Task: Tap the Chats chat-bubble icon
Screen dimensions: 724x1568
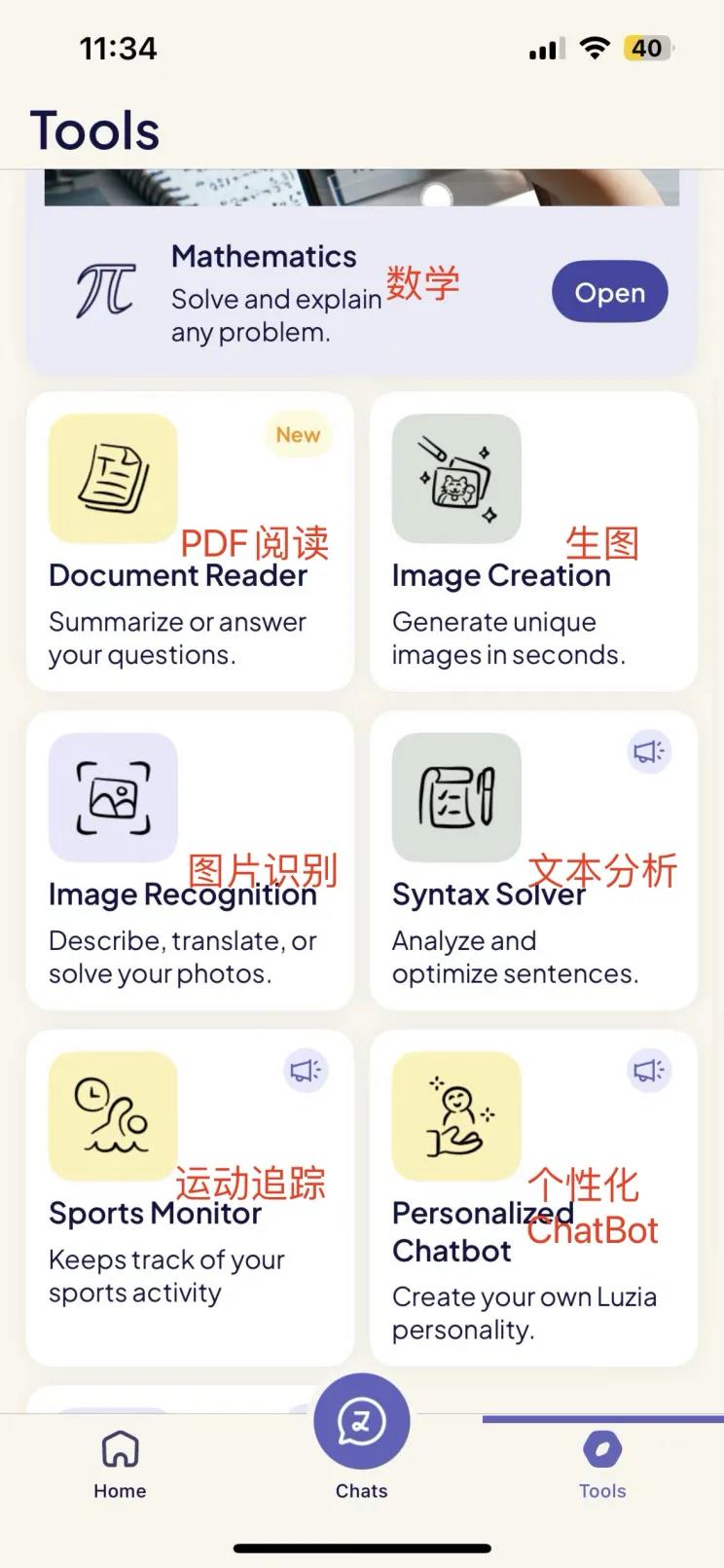Action: click(x=361, y=1422)
